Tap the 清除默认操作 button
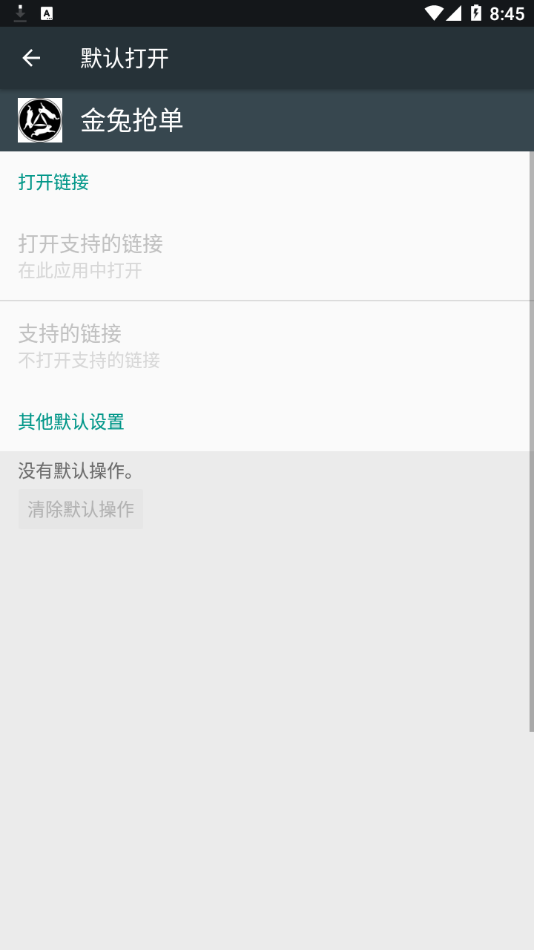 (x=81, y=509)
